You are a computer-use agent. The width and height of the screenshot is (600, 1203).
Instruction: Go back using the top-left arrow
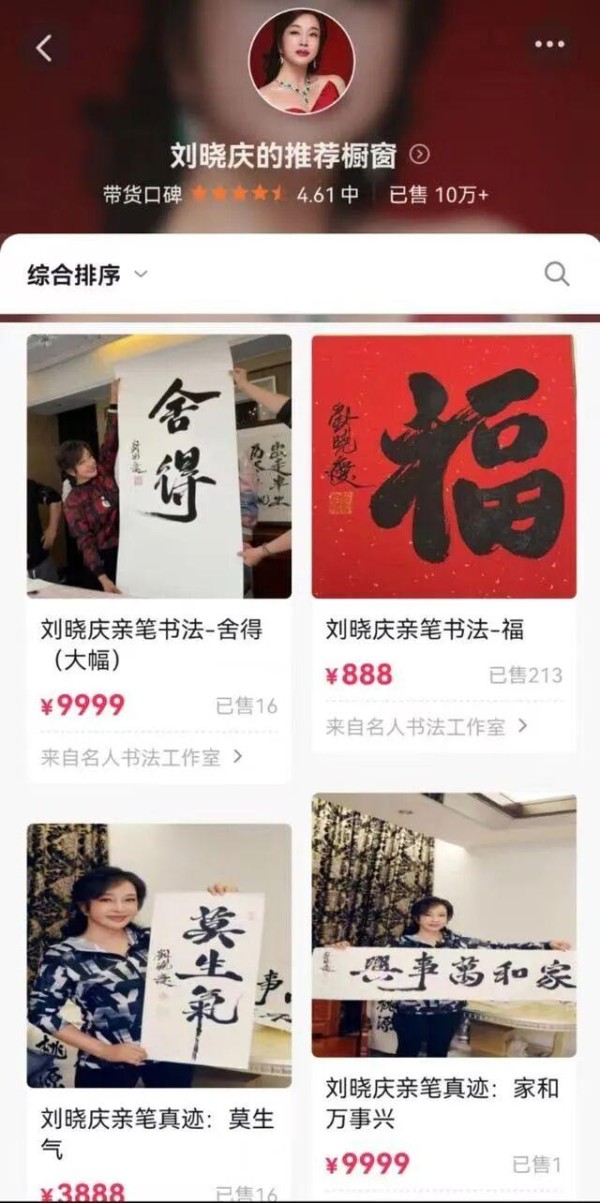click(x=44, y=48)
